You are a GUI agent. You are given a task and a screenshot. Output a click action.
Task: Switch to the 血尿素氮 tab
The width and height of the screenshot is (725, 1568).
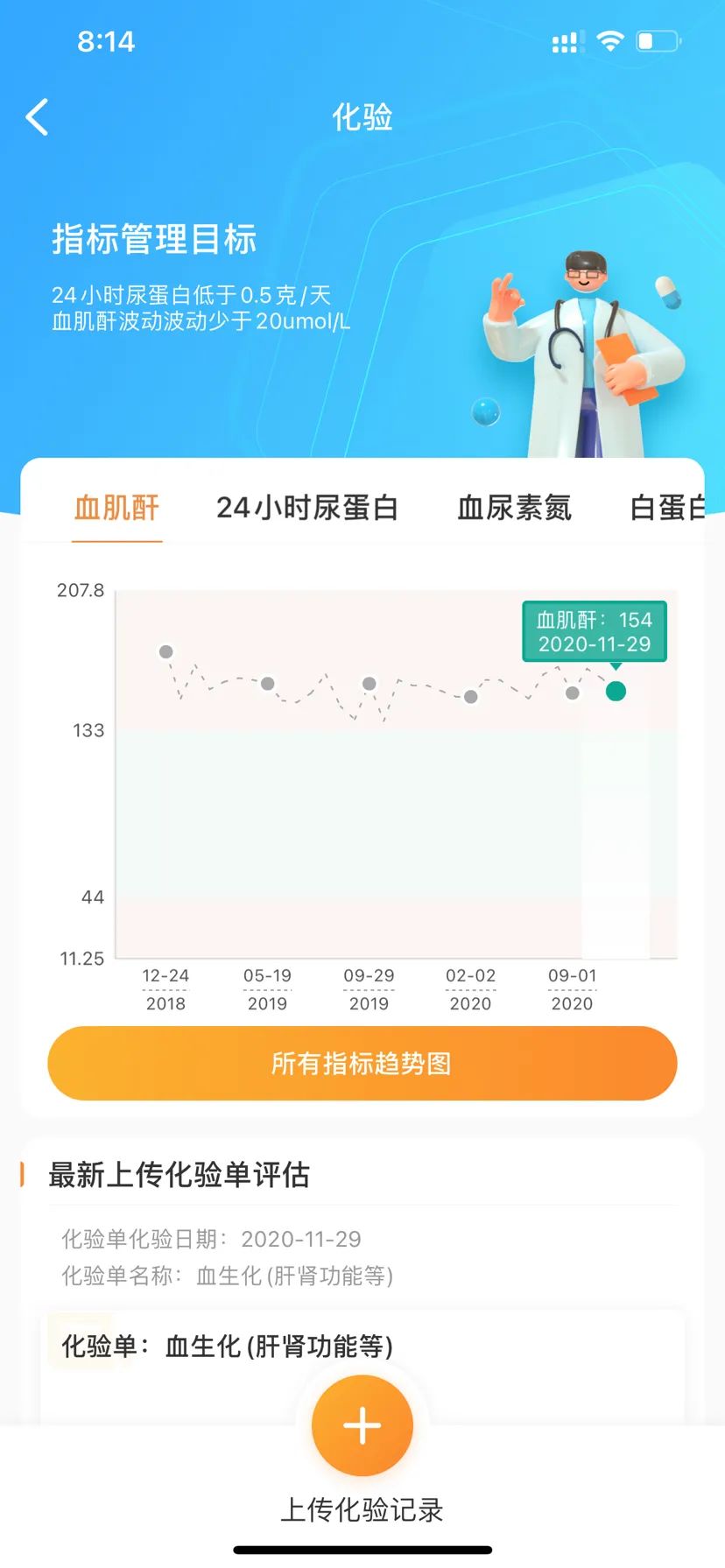coord(514,508)
